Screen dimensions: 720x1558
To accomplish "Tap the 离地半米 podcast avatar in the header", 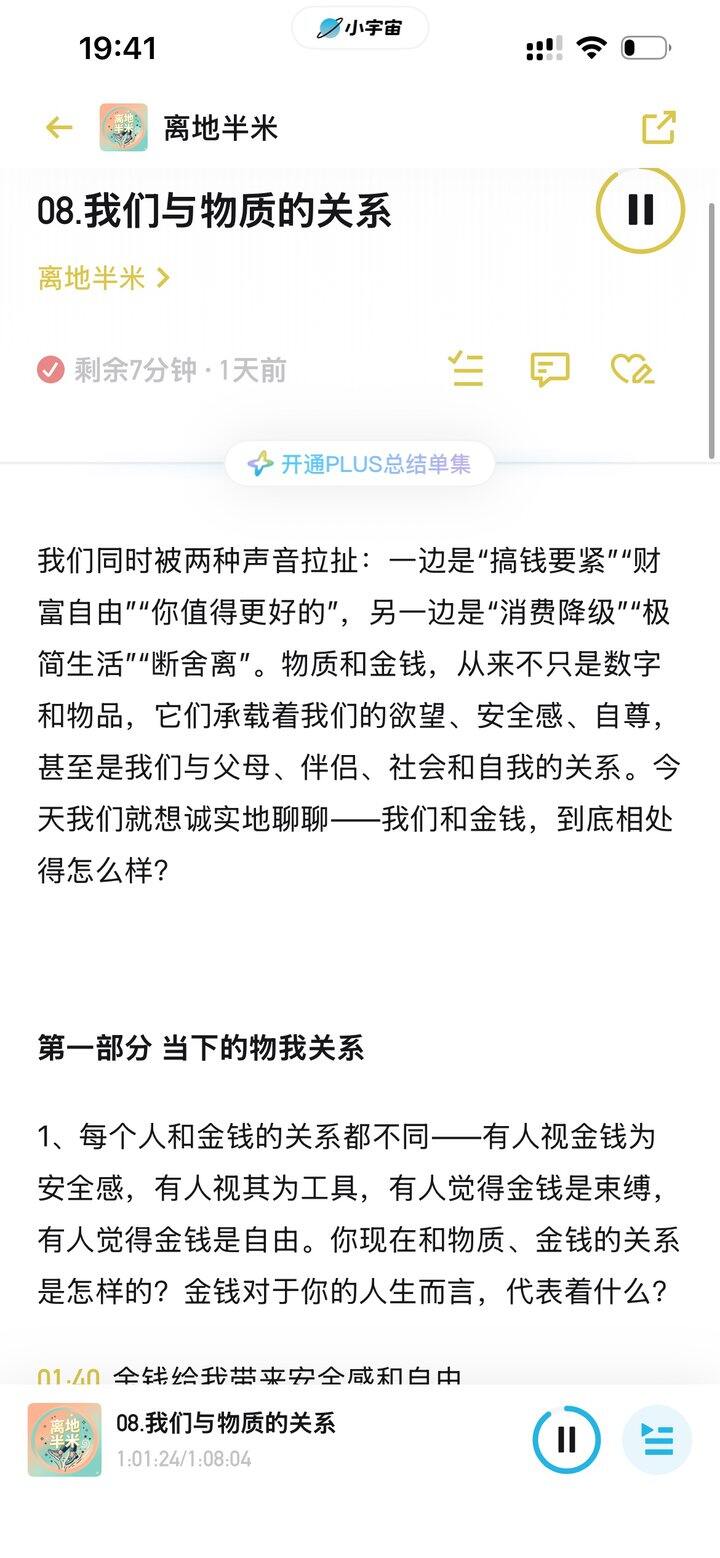I will (124, 128).
